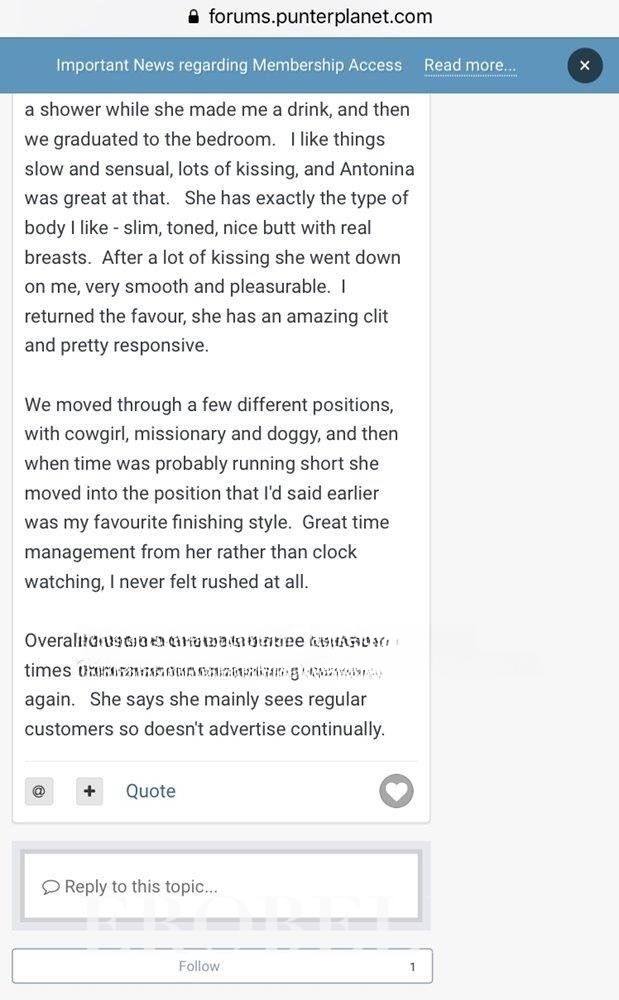Viewport: 619px width, 1000px height.
Task: Dismiss the Membership Access news banner
Action: coord(585,66)
